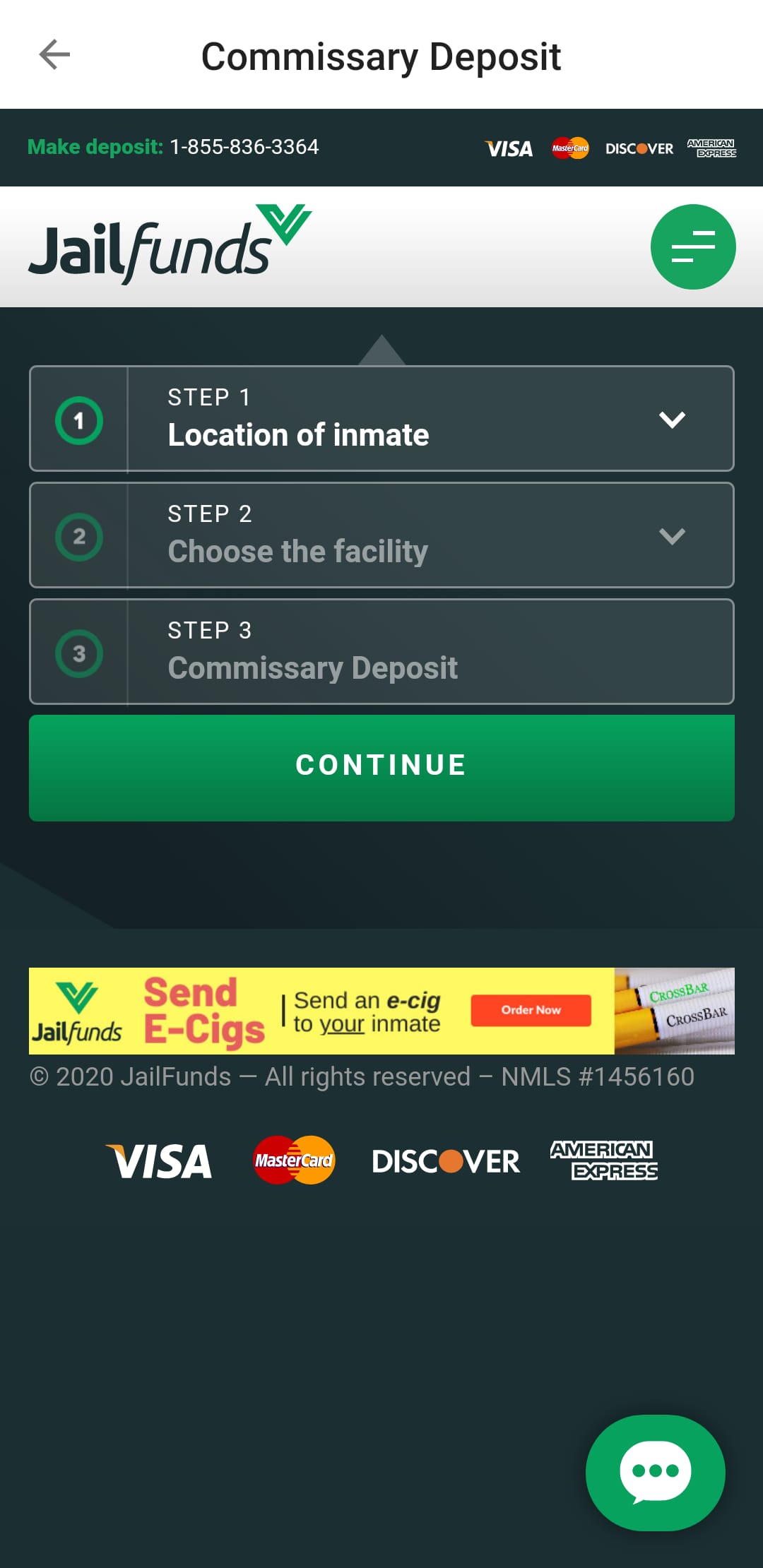
Task: Select the Step 3 numbered circle
Action: pos(79,652)
